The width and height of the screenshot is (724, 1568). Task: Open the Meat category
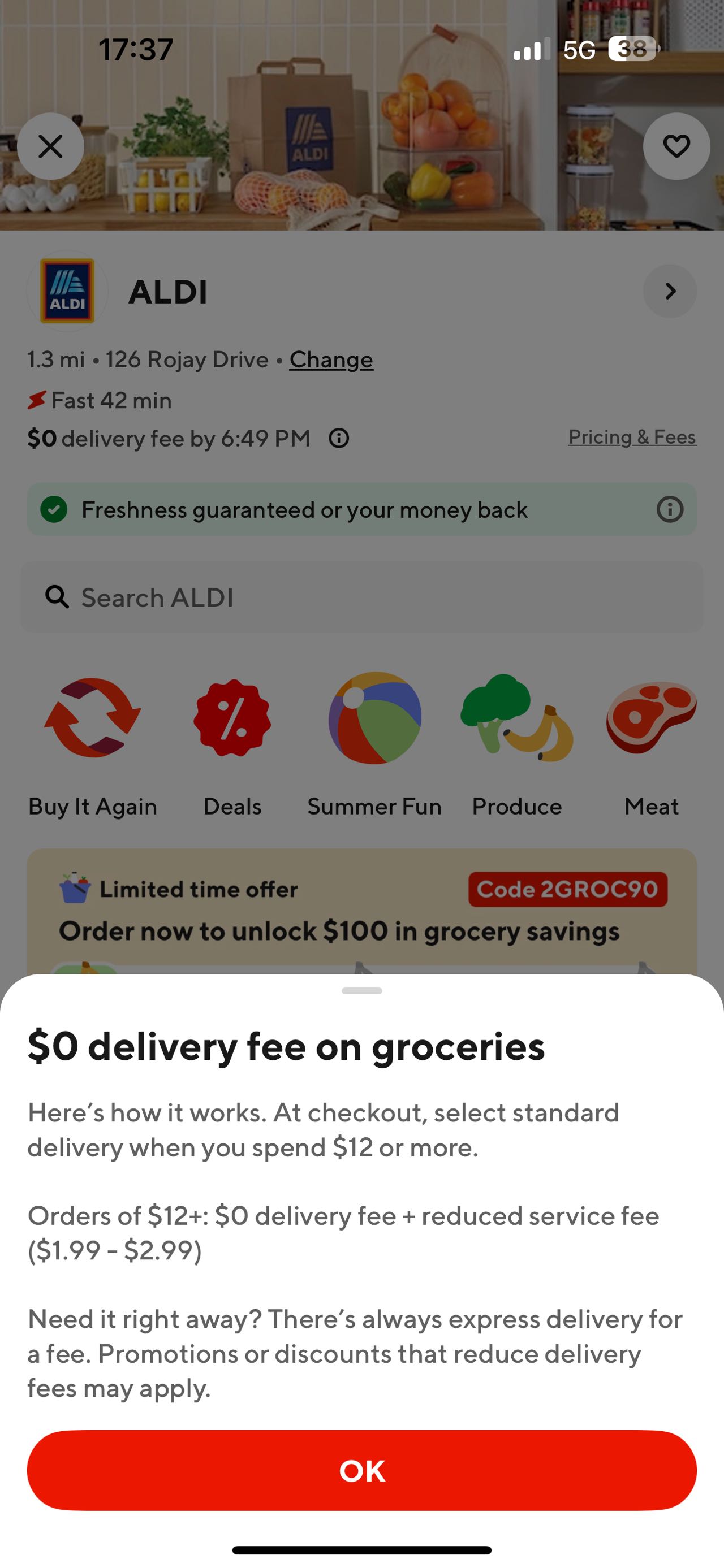(x=651, y=746)
